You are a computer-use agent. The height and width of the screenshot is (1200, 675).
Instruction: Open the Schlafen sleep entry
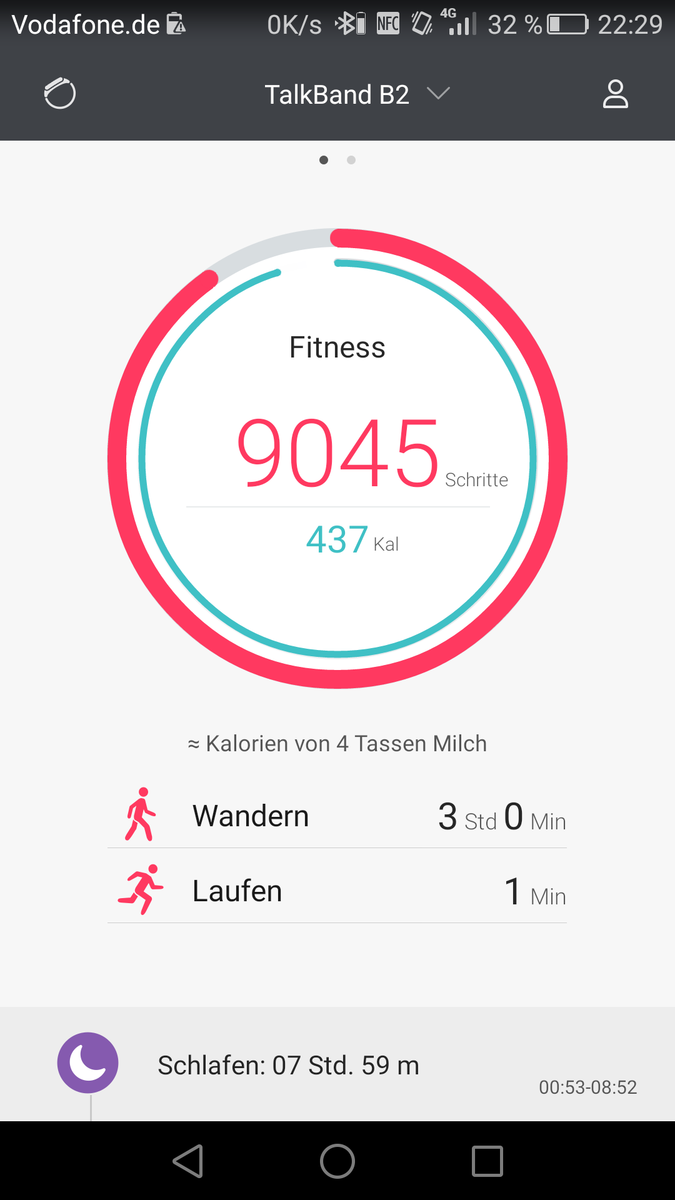pos(337,1064)
